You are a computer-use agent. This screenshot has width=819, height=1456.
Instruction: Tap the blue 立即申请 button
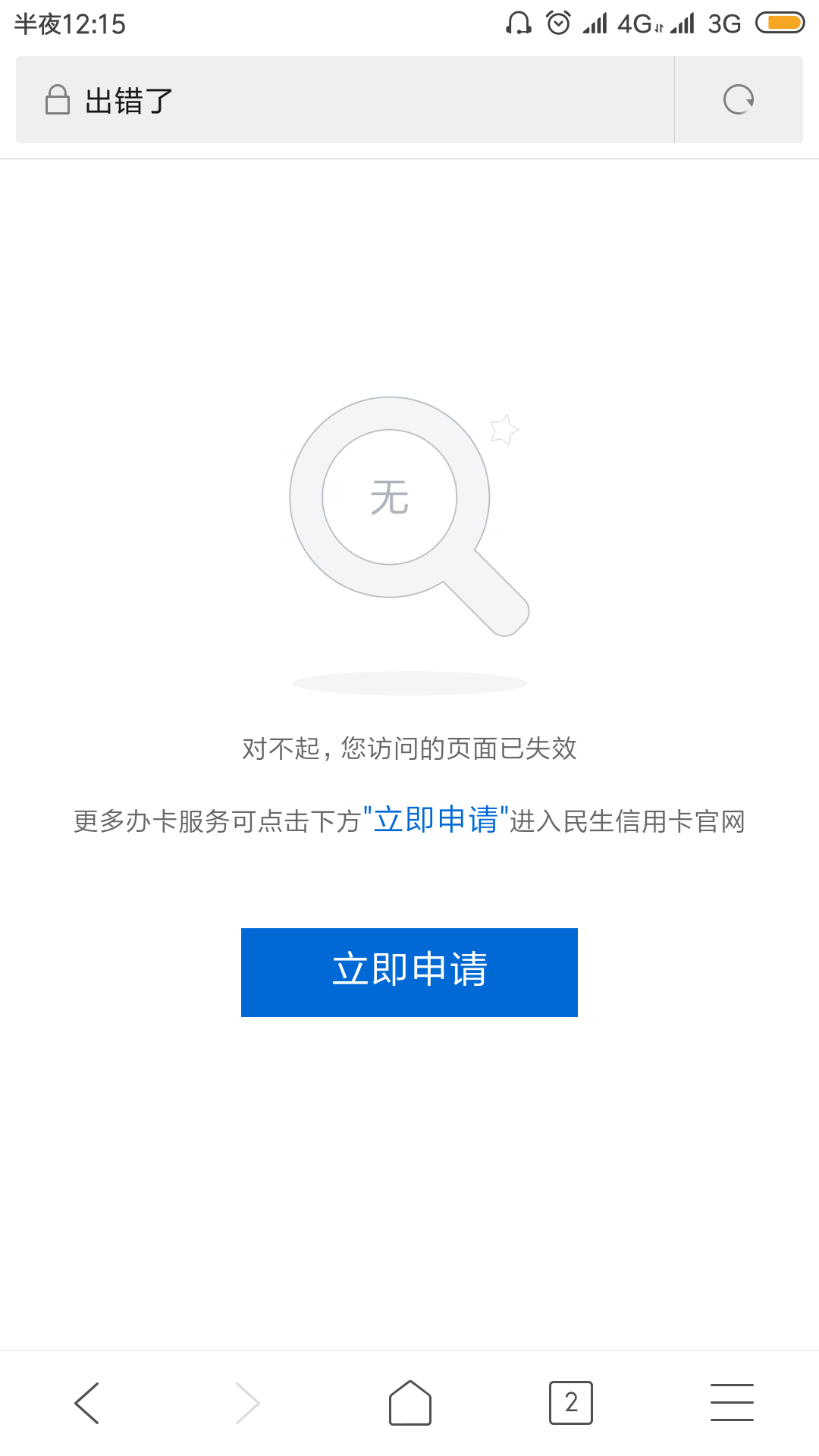click(x=409, y=972)
